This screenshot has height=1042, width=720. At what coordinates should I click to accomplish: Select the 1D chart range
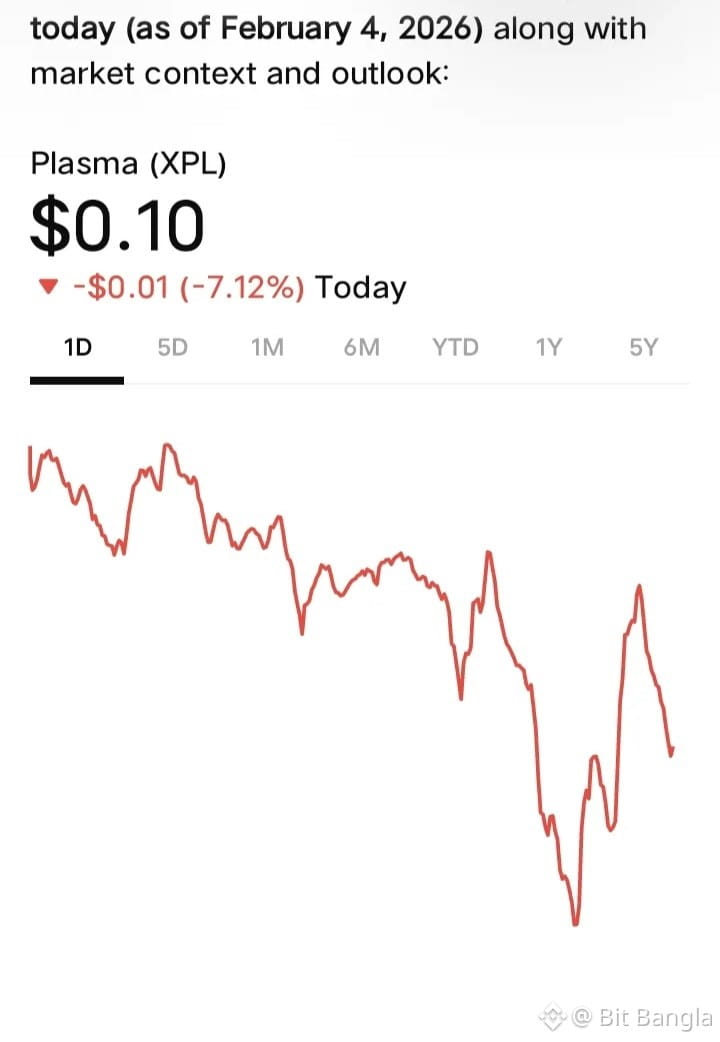77,348
